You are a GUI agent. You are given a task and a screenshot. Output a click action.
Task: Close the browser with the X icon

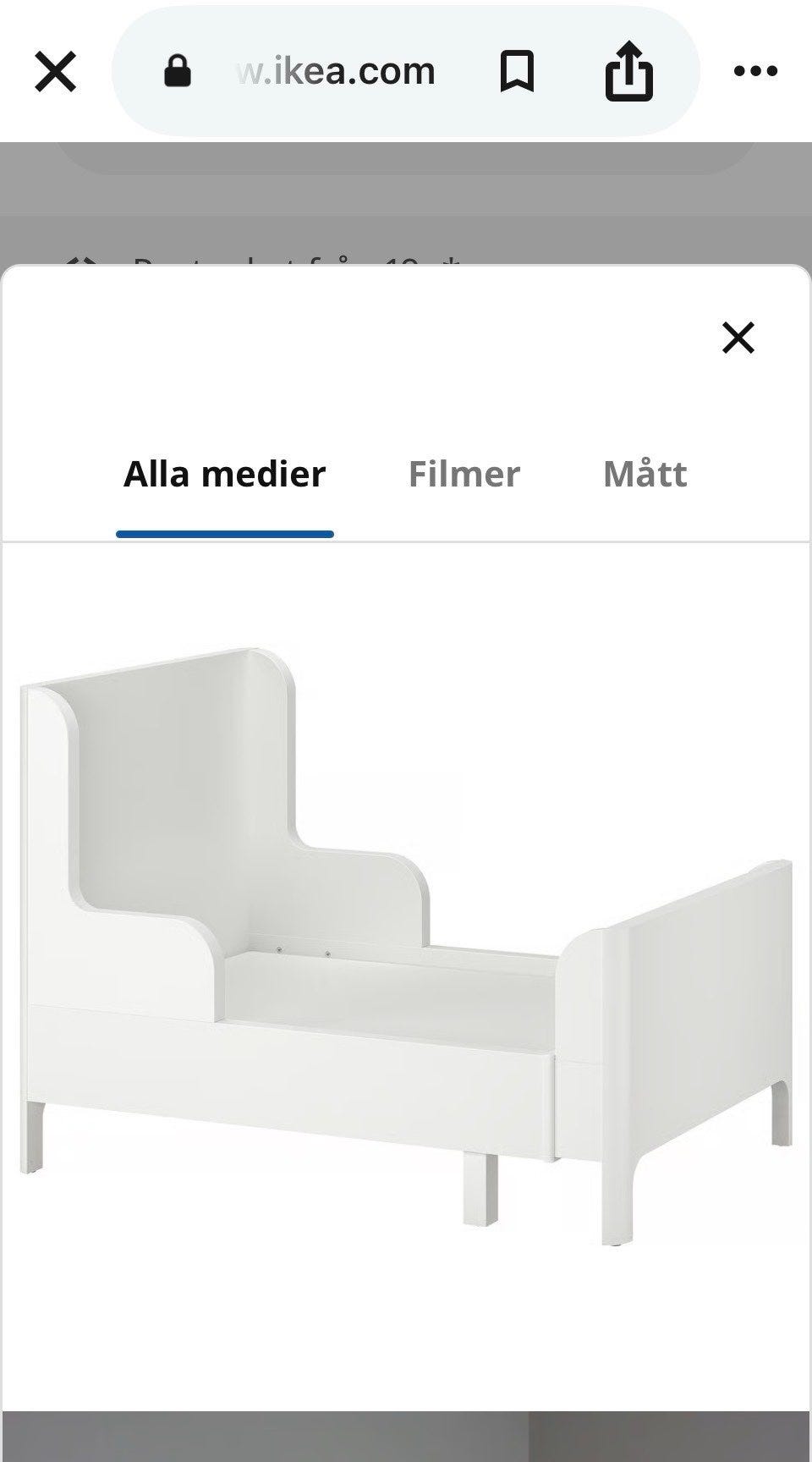click(x=57, y=71)
